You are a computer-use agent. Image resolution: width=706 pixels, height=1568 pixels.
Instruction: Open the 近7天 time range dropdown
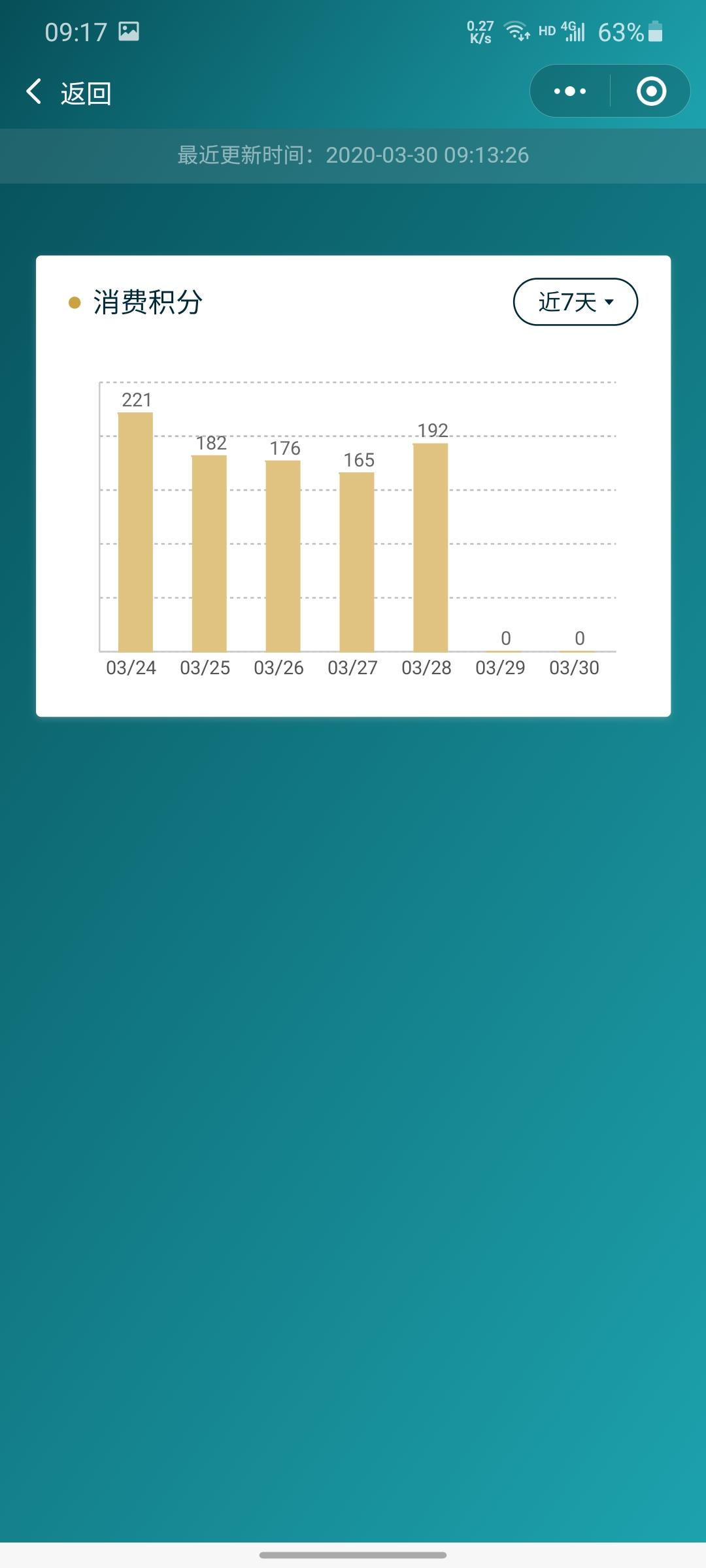(x=575, y=302)
